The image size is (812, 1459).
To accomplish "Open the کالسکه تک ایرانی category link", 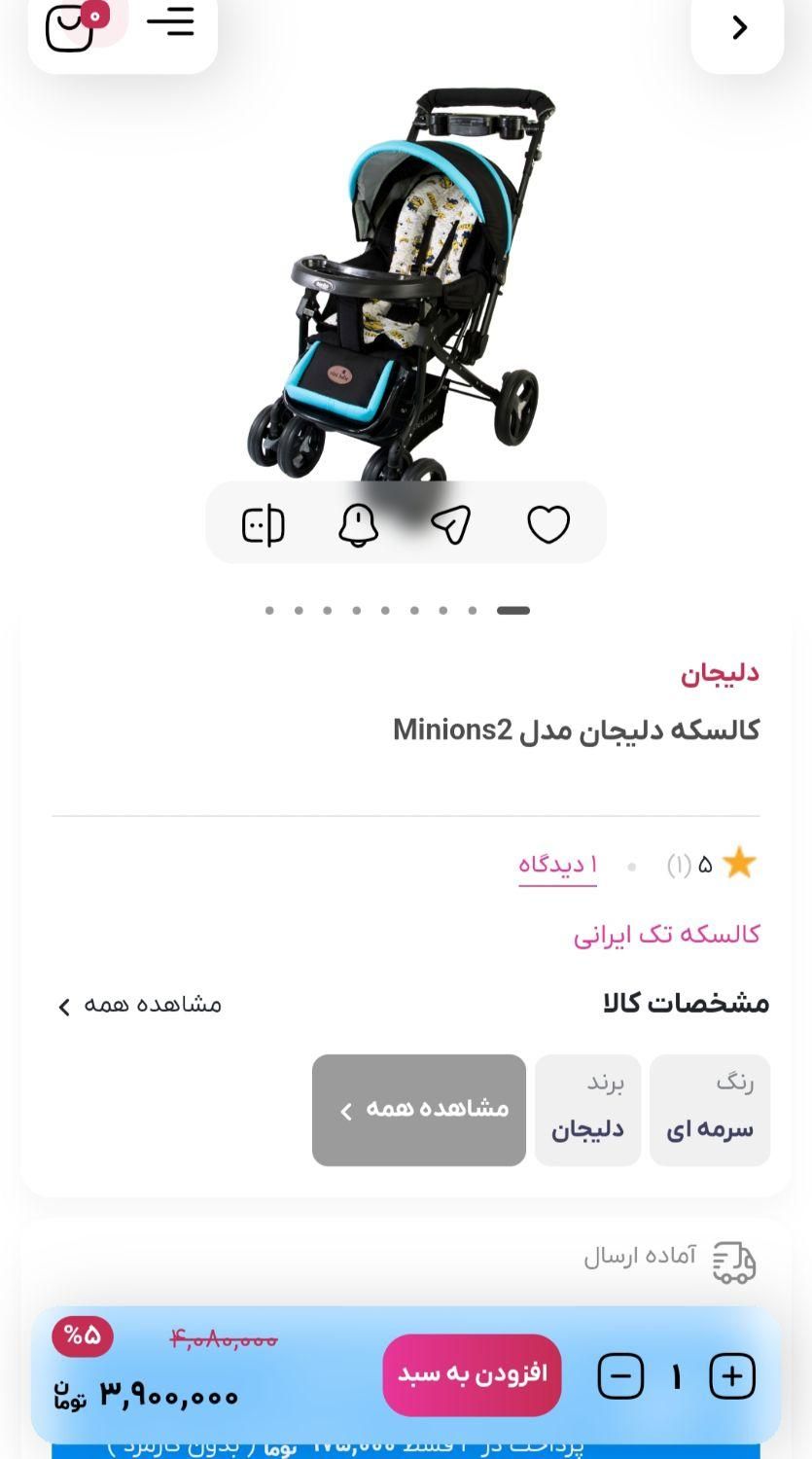I will 666,935.
